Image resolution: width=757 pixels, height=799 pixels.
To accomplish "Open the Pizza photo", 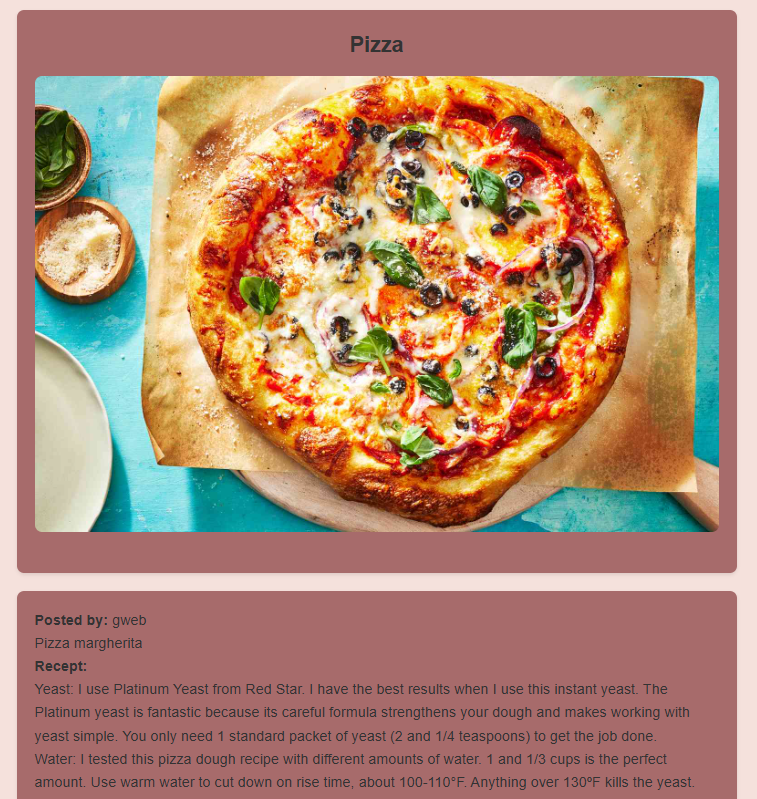I will coord(377,304).
